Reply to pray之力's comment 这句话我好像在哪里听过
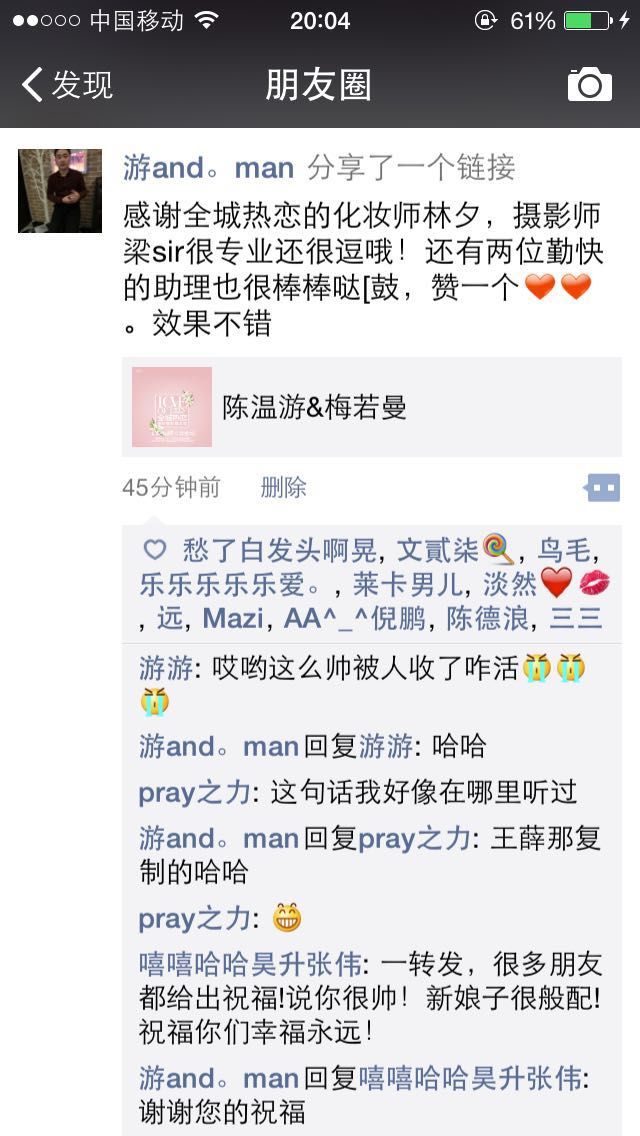The height and width of the screenshot is (1136, 640). [423, 793]
